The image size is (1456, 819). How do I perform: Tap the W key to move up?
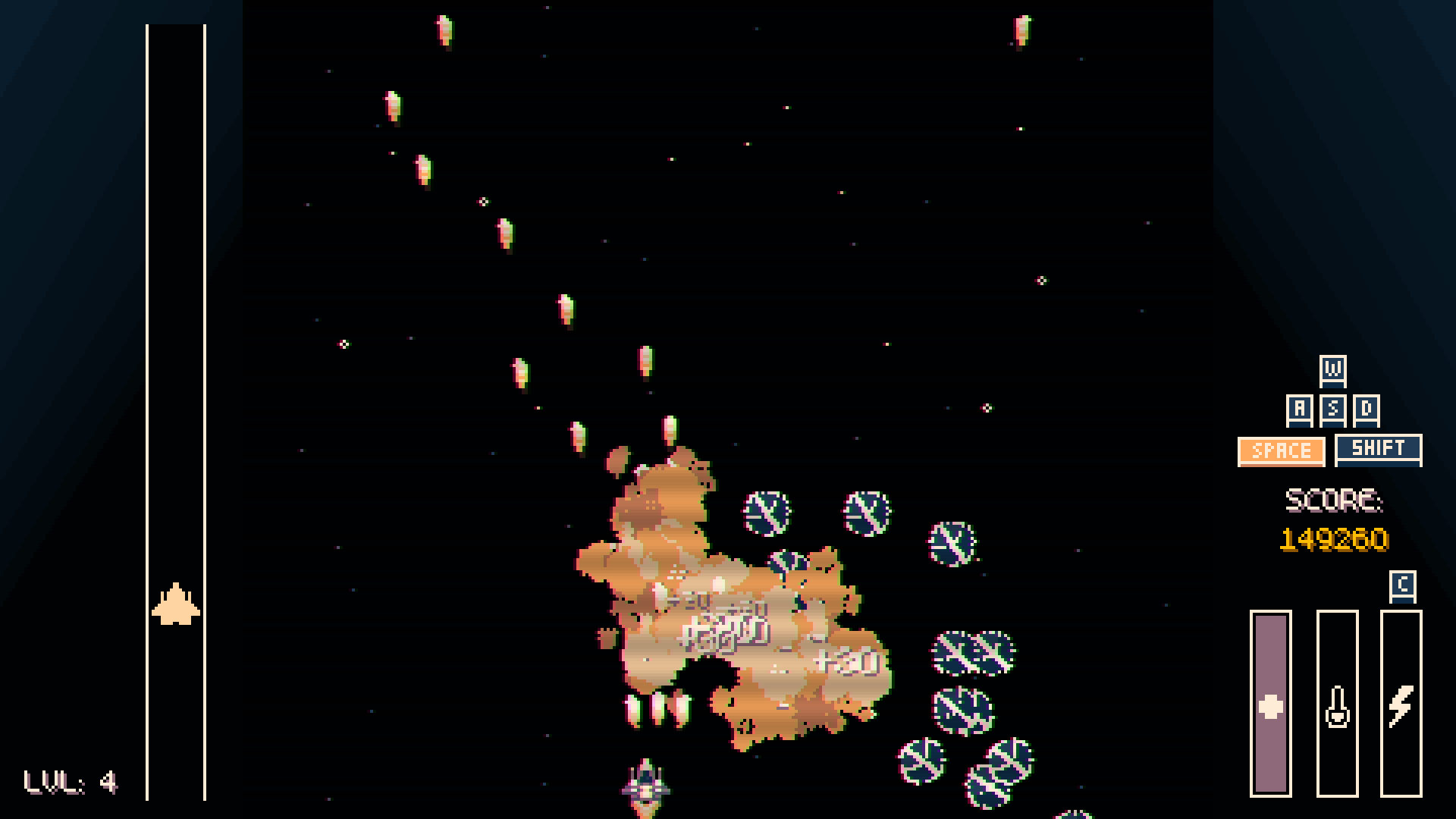[1332, 371]
